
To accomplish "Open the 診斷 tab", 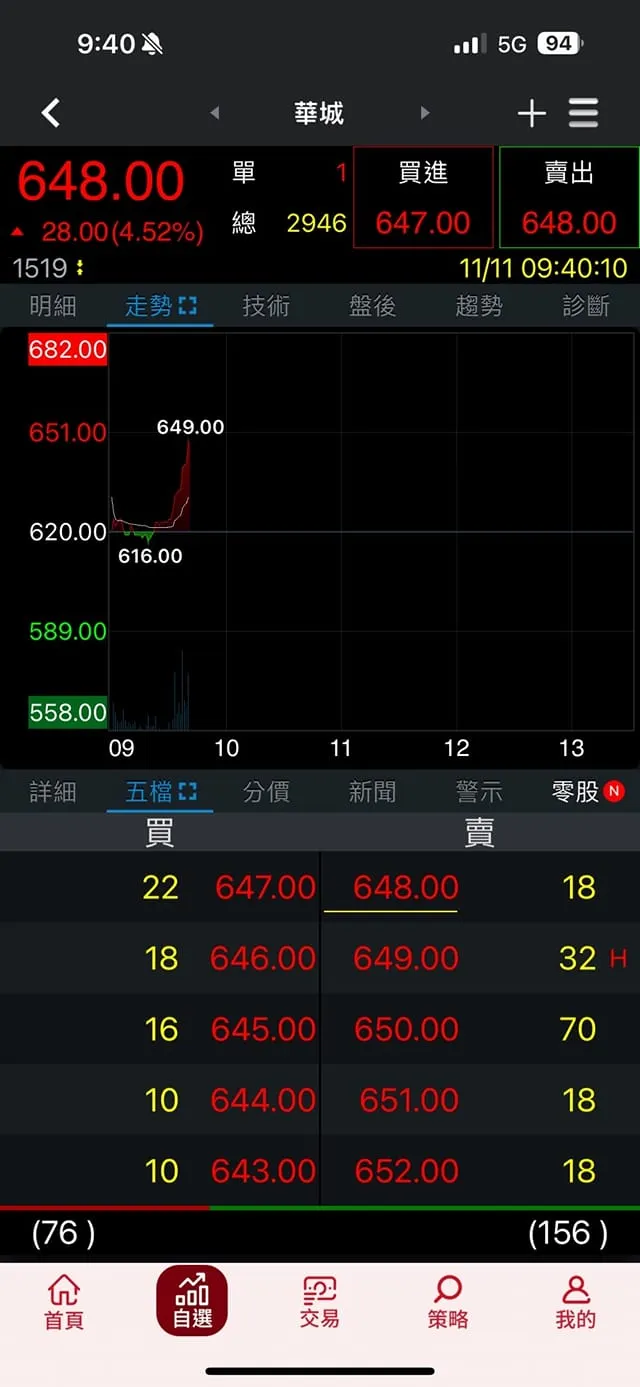I will coord(586,306).
